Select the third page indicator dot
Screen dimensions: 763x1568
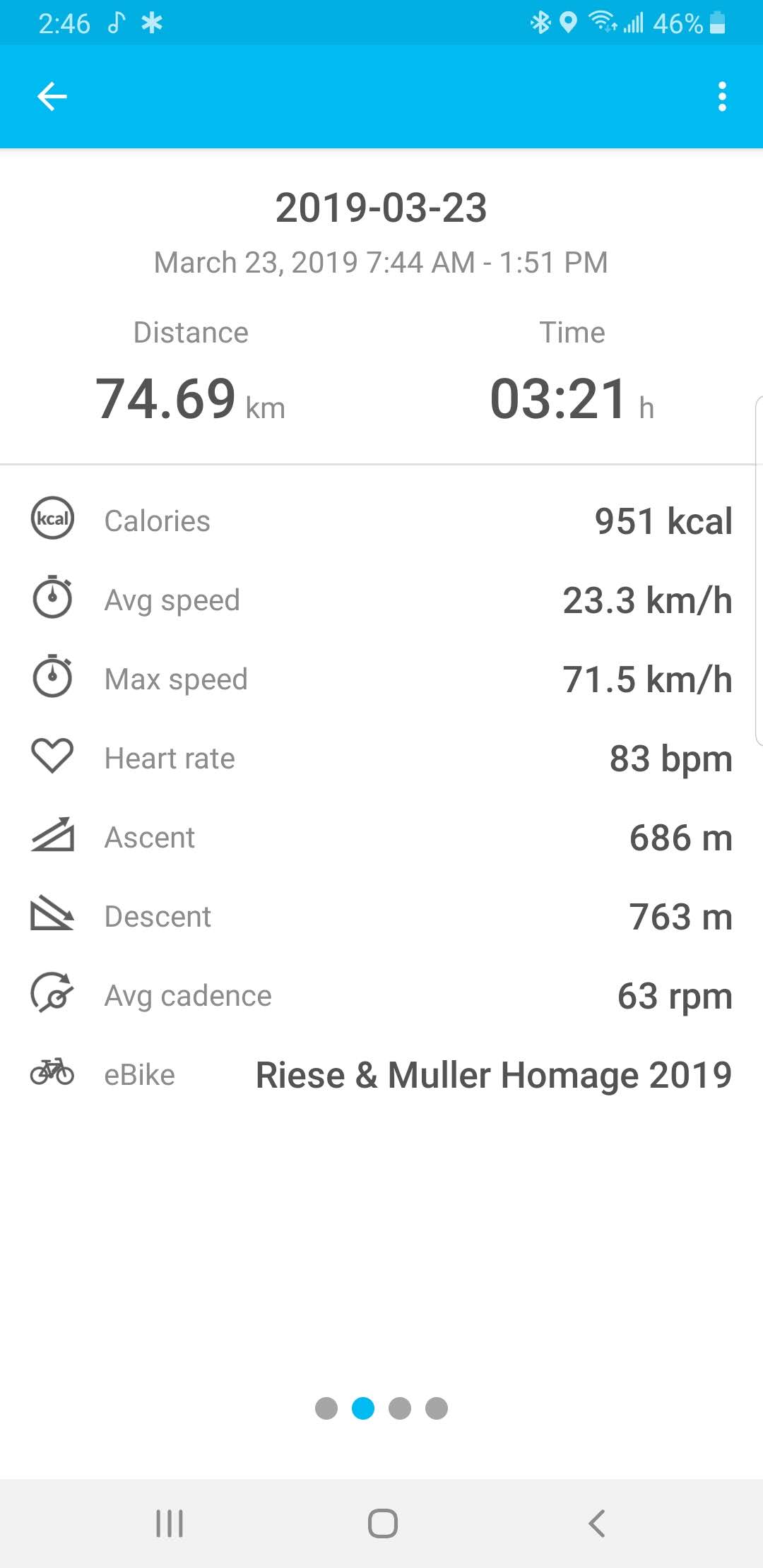(x=400, y=1408)
